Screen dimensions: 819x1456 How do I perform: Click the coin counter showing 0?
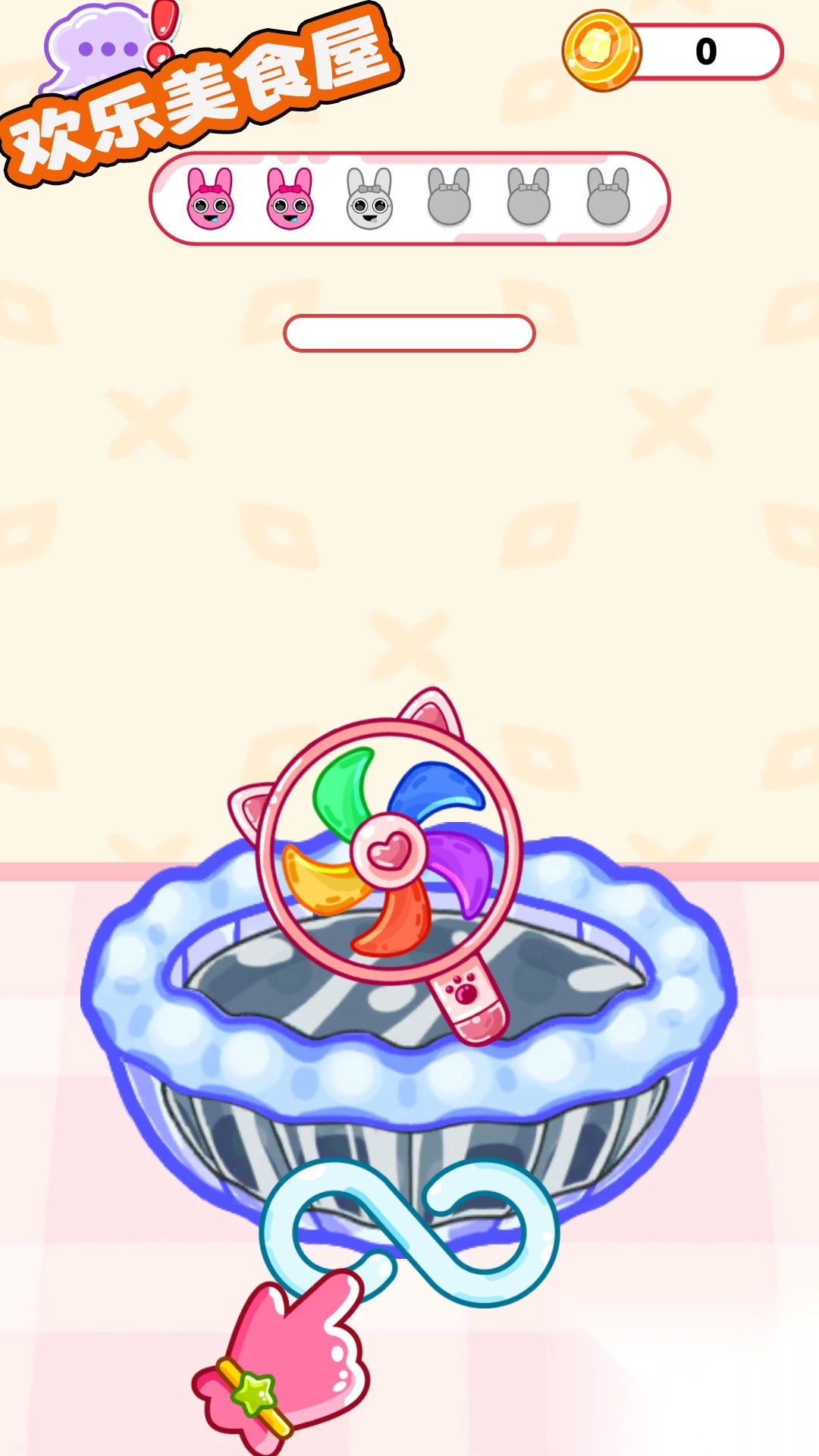coord(705,49)
